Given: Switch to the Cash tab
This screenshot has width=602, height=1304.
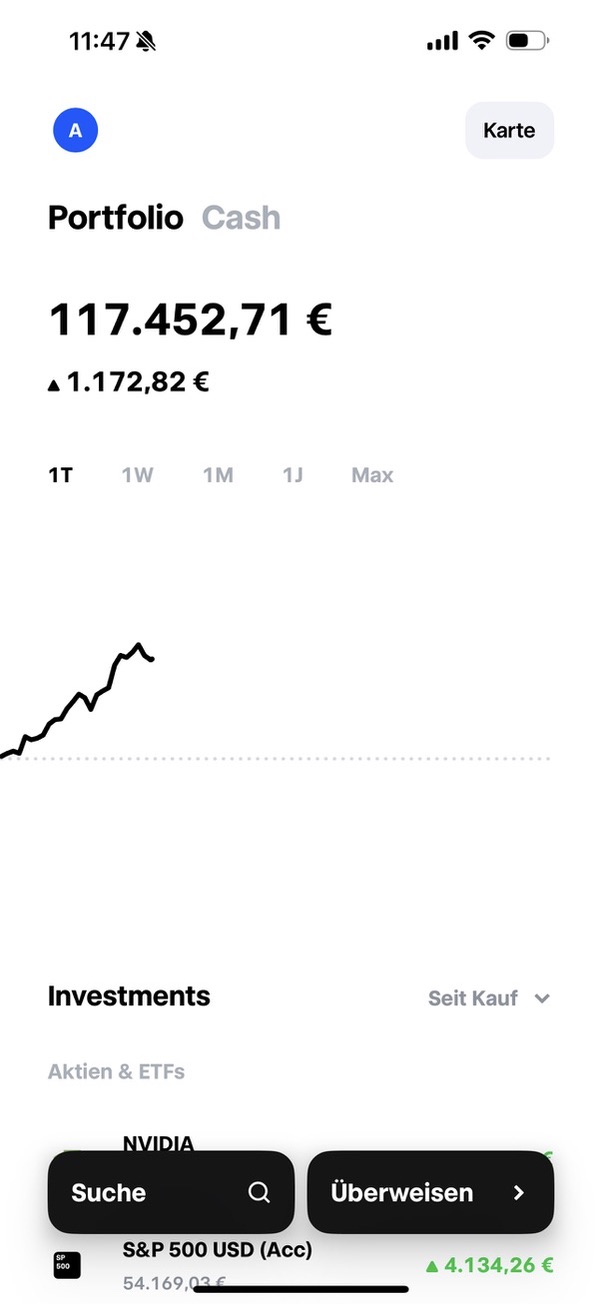Looking at the screenshot, I should click(x=241, y=218).
